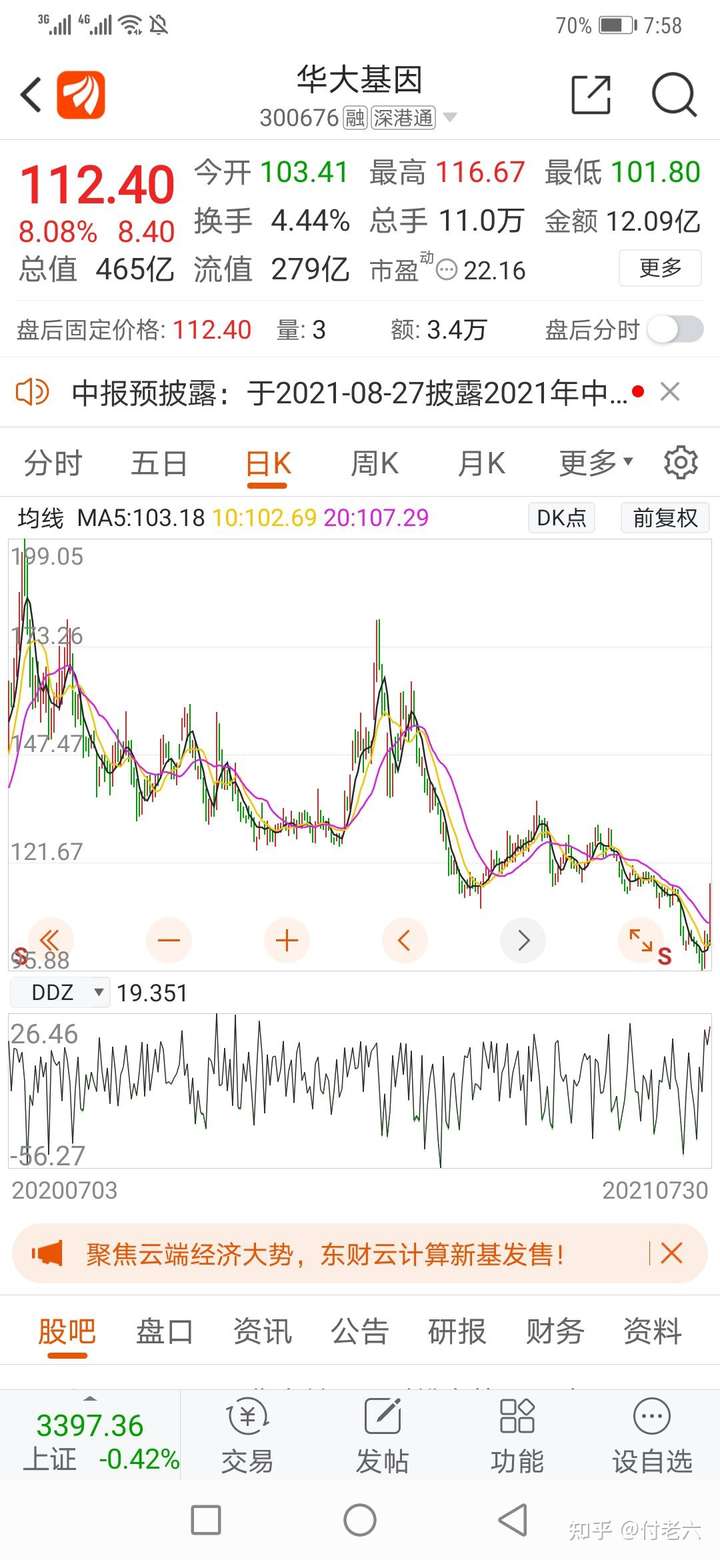Tap the DK点 button
This screenshot has height=1560, width=720.
pos(561,518)
